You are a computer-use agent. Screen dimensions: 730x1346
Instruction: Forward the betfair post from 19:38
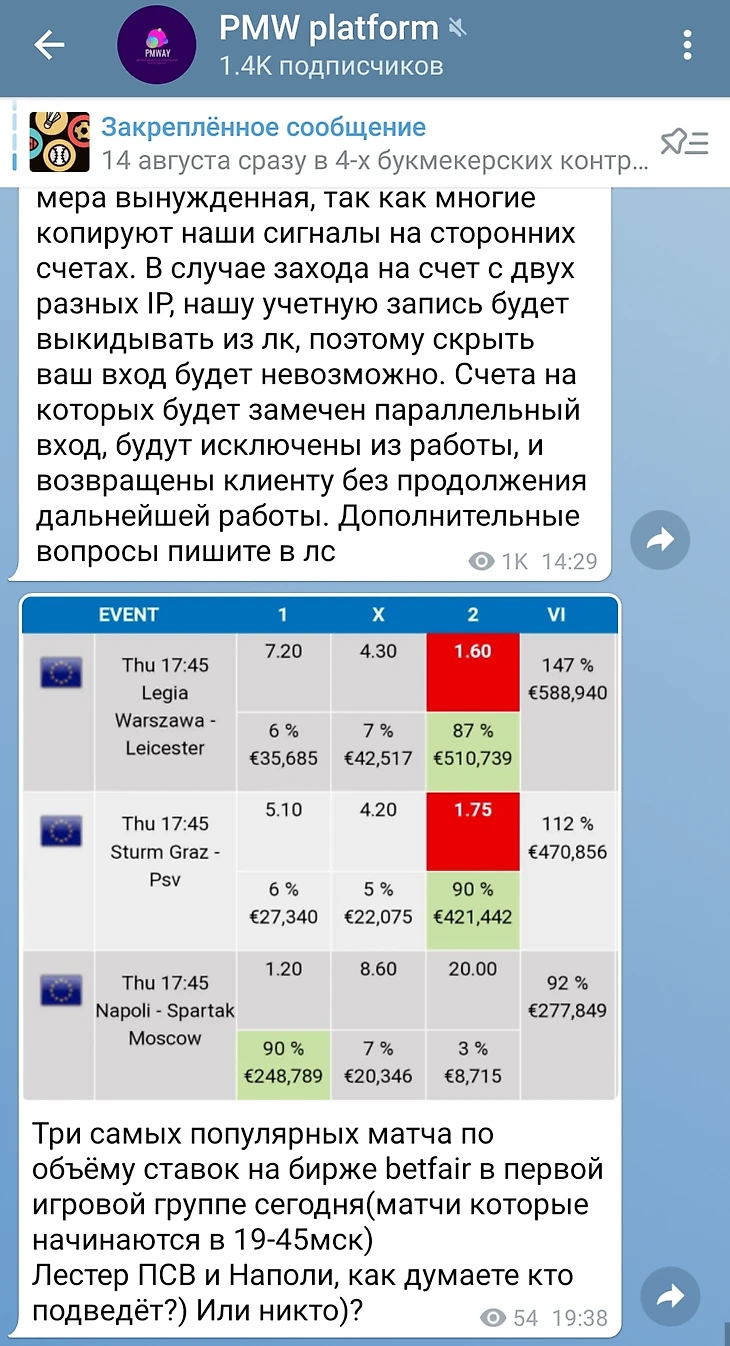[669, 1298]
